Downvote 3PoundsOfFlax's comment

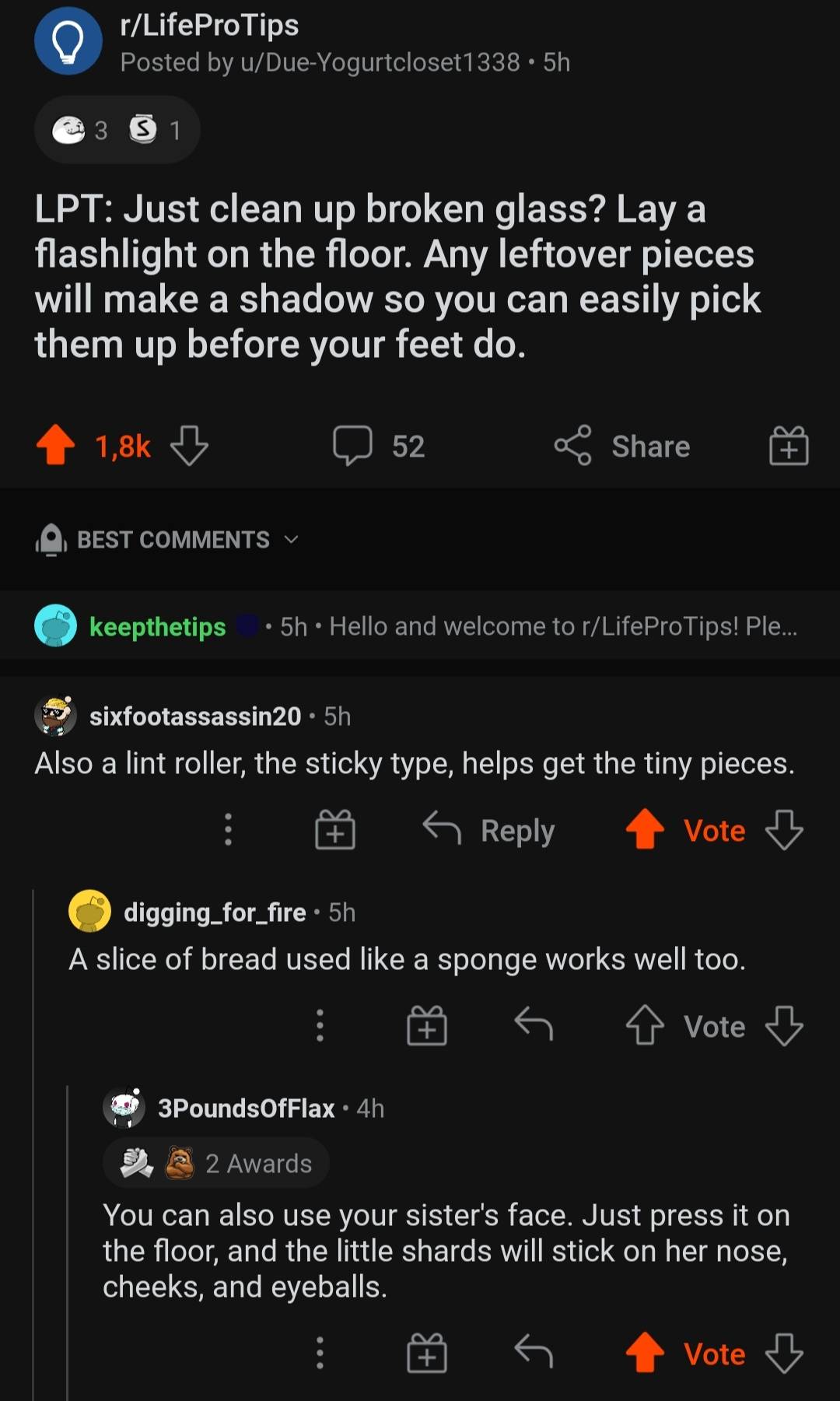[784, 1353]
